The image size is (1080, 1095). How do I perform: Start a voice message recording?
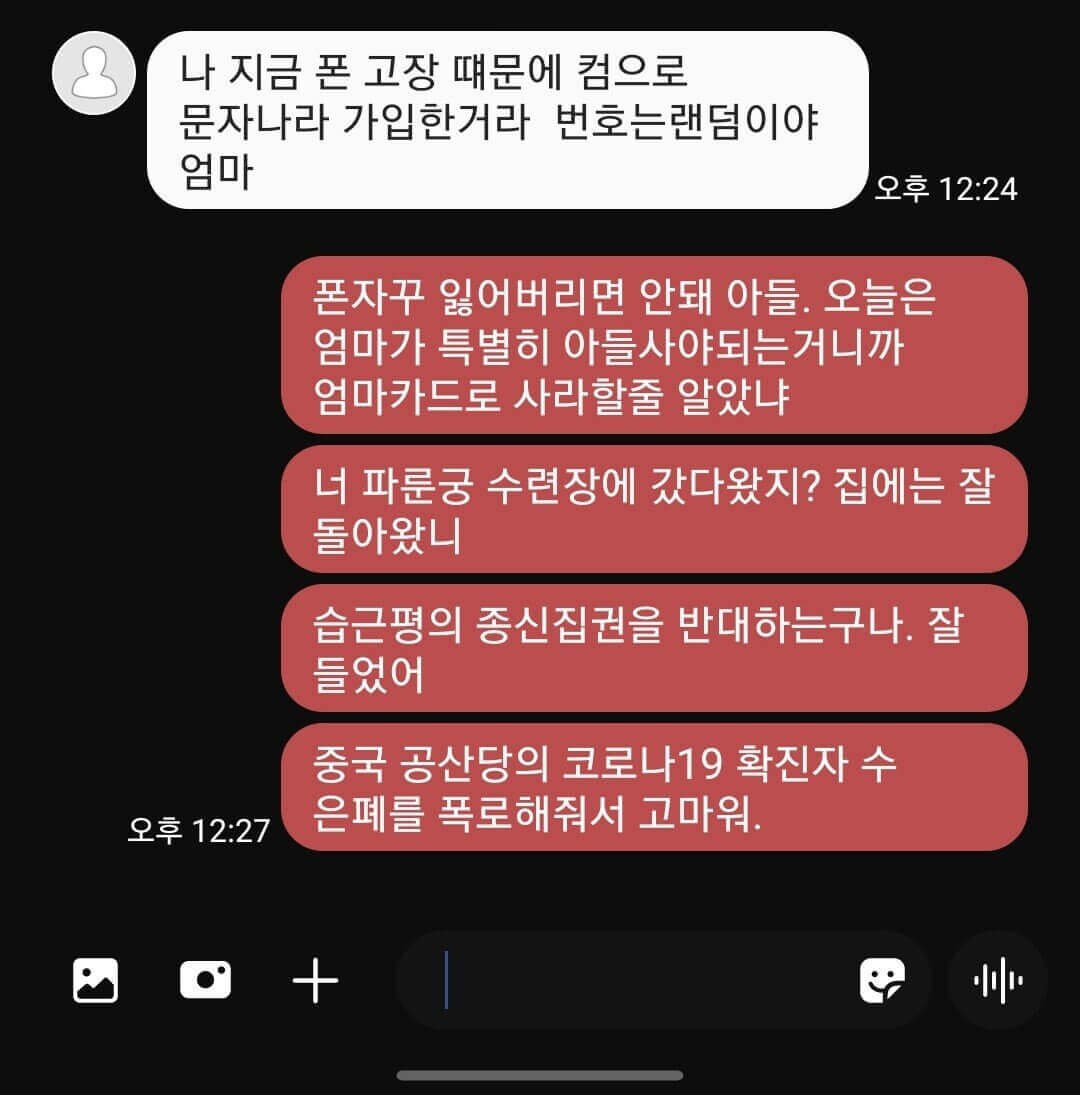tap(997, 980)
